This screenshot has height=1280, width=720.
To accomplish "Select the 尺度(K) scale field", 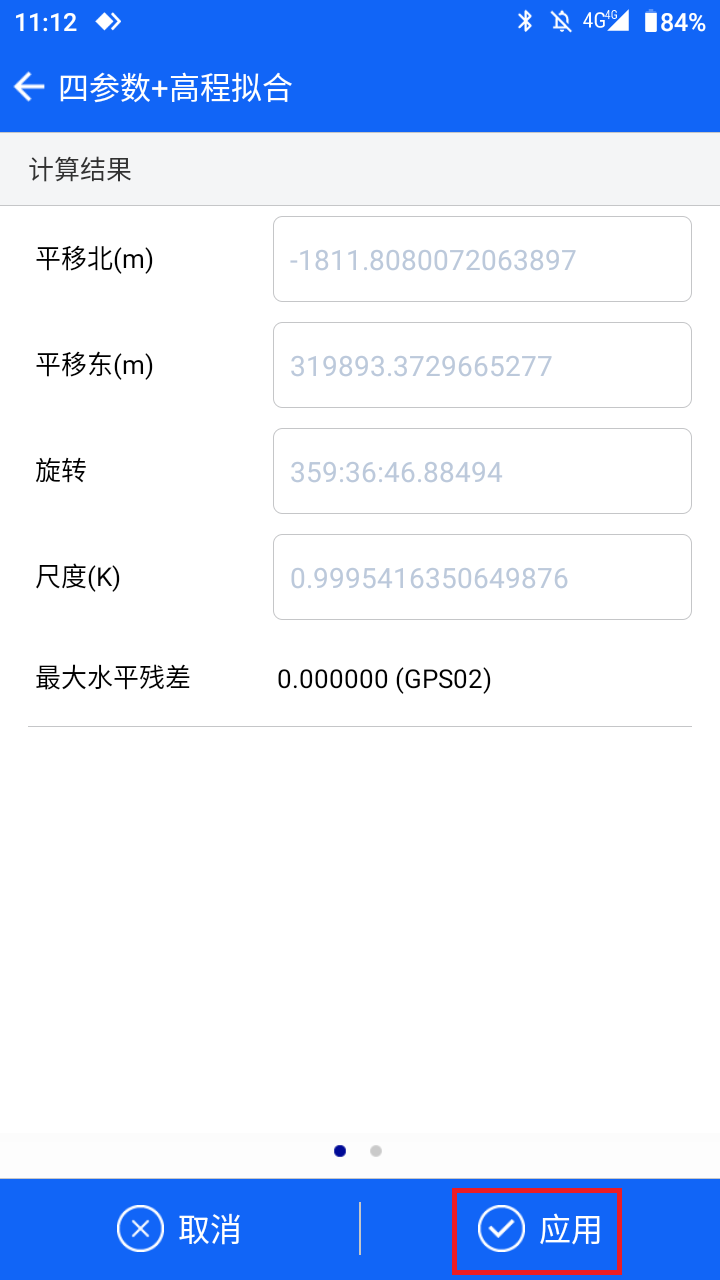I will 482,577.
